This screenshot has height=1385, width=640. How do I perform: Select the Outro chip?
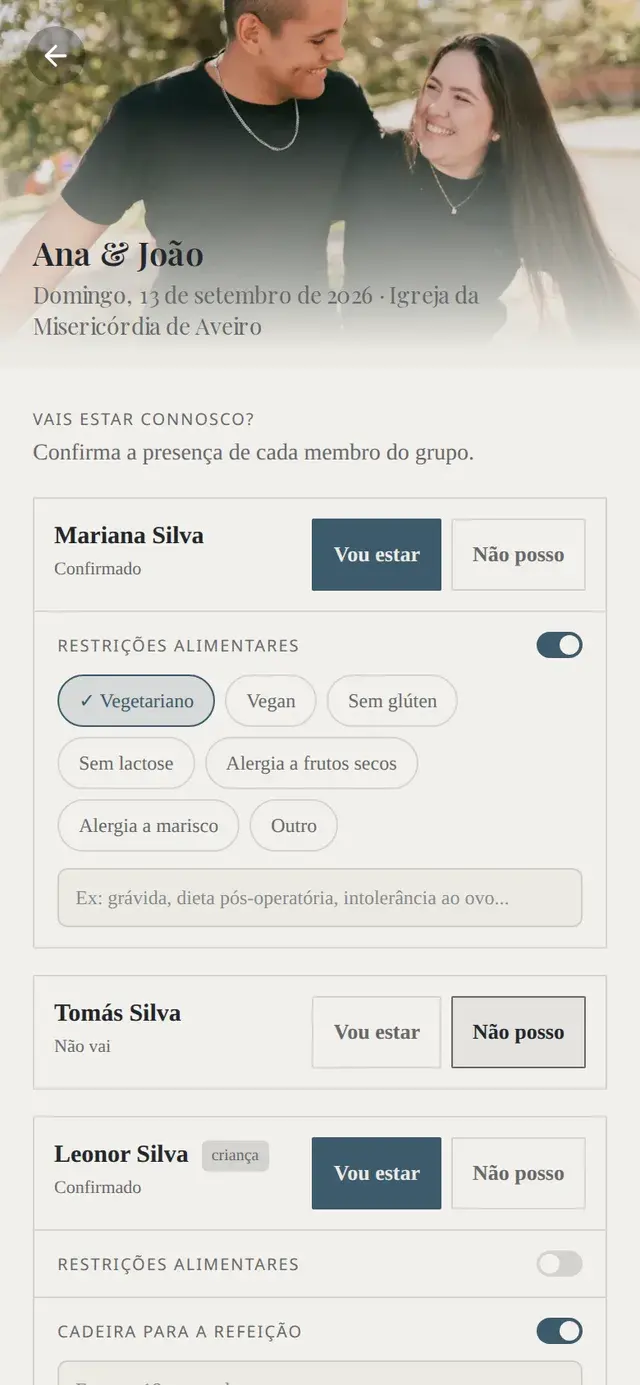click(x=294, y=826)
